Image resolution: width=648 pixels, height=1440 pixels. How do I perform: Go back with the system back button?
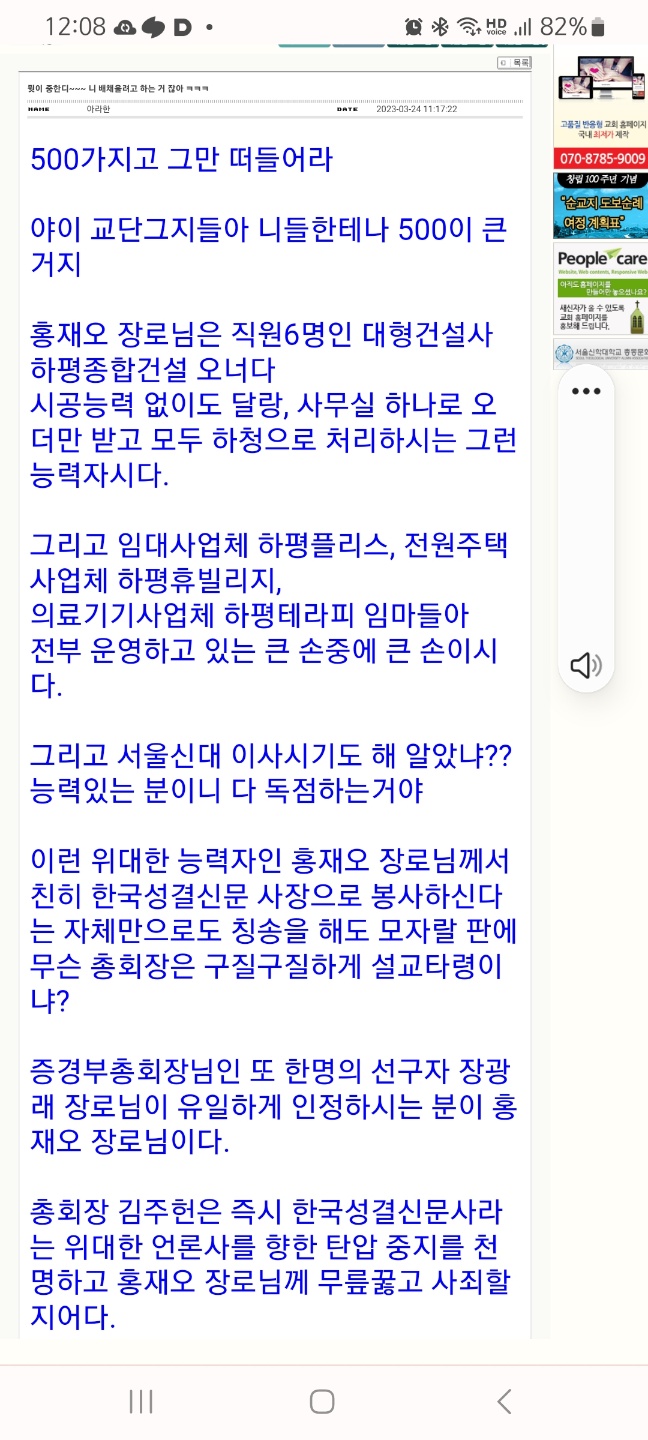click(504, 1401)
